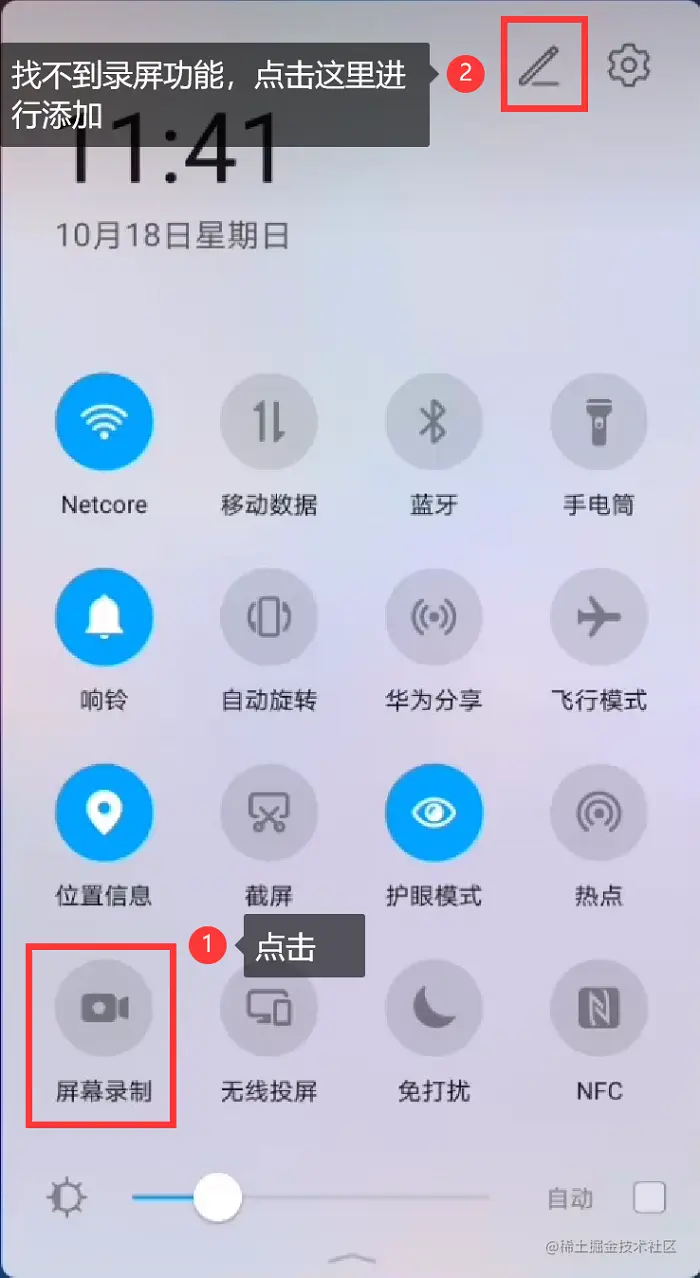
Task: Tap the brightness slider track
Action: [310, 1197]
